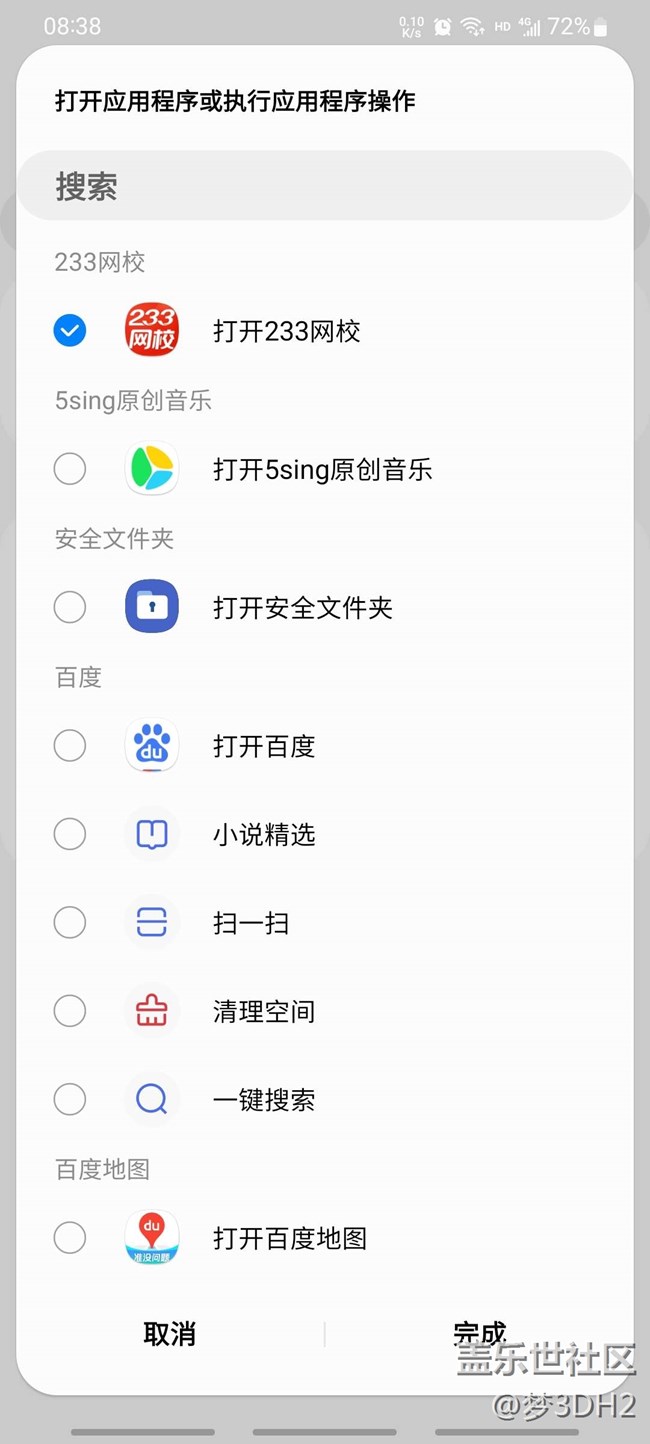The height and width of the screenshot is (1444, 650).
Task: Select 打开5sing原创音乐
Action: click(x=70, y=468)
